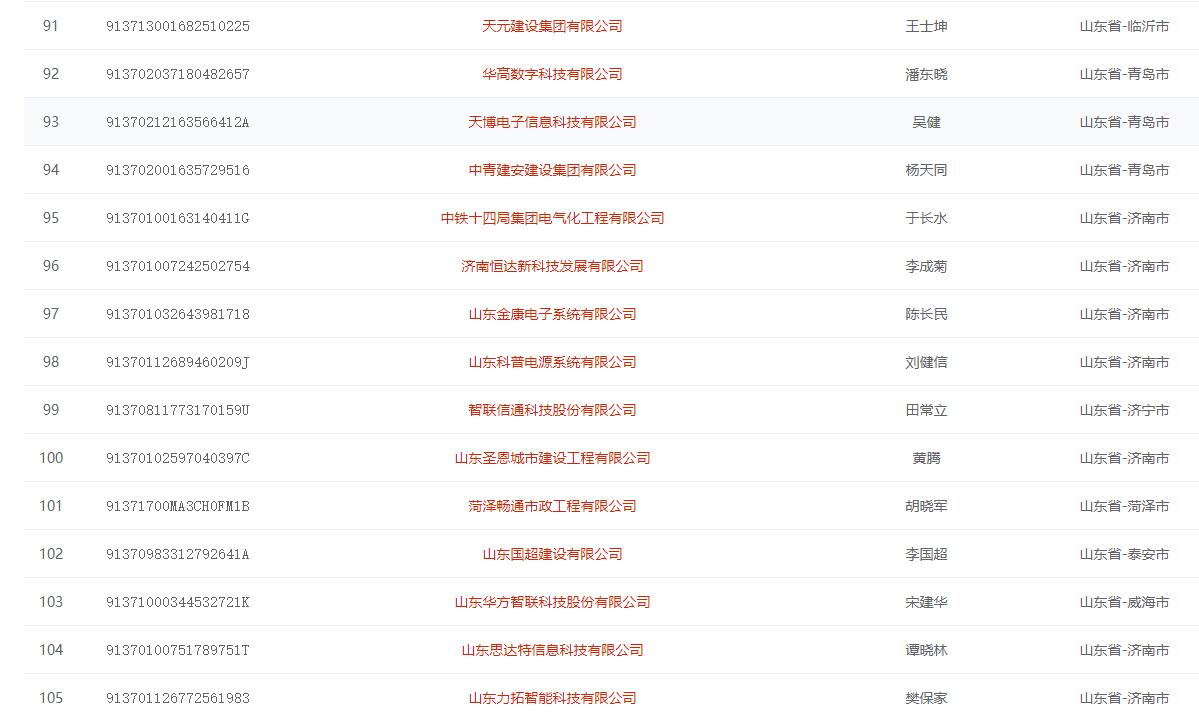Open the 山东科普电源系统有限公司 link

(552, 362)
